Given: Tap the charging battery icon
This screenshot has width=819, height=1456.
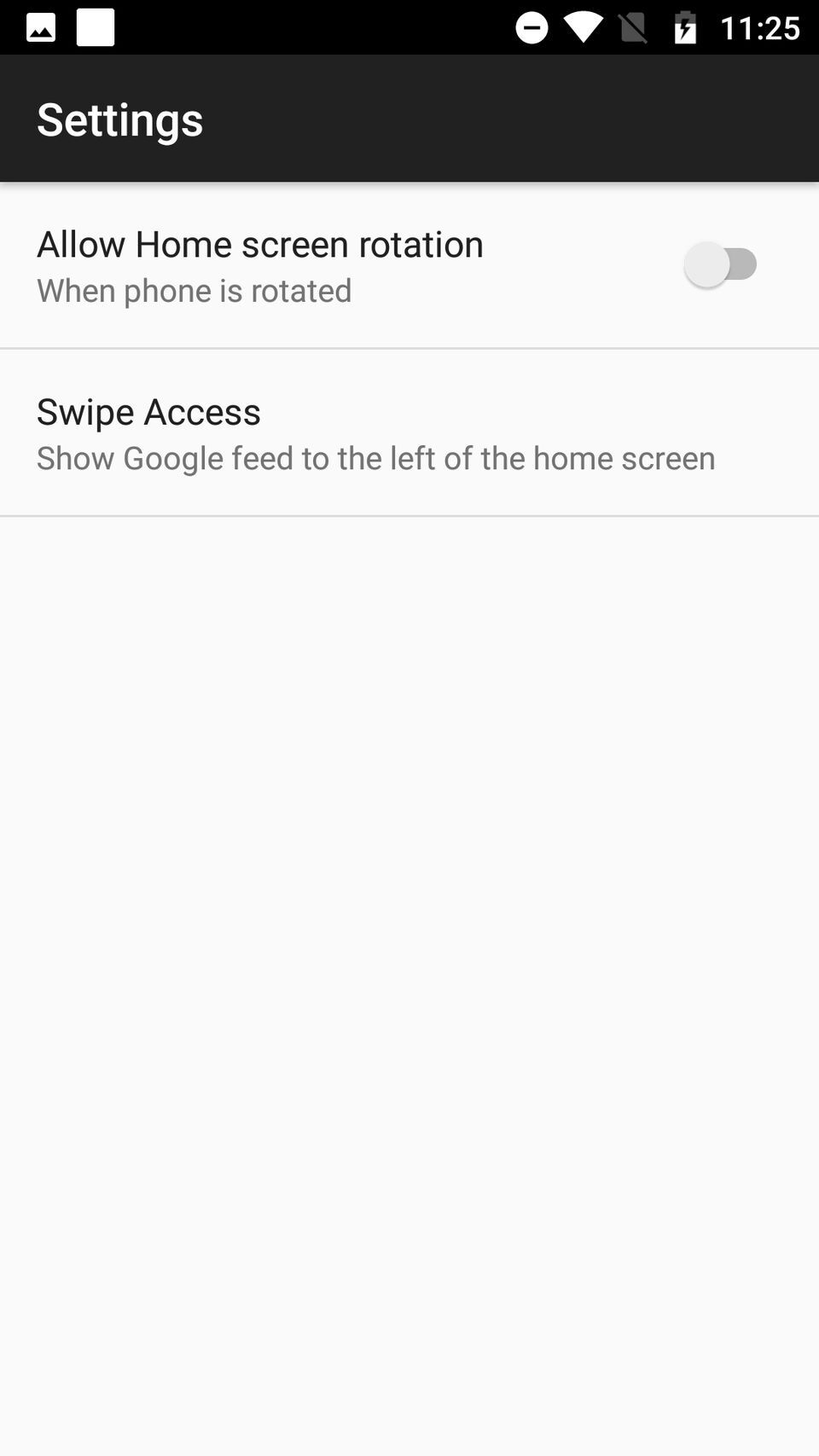Looking at the screenshot, I should (x=687, y=26).
